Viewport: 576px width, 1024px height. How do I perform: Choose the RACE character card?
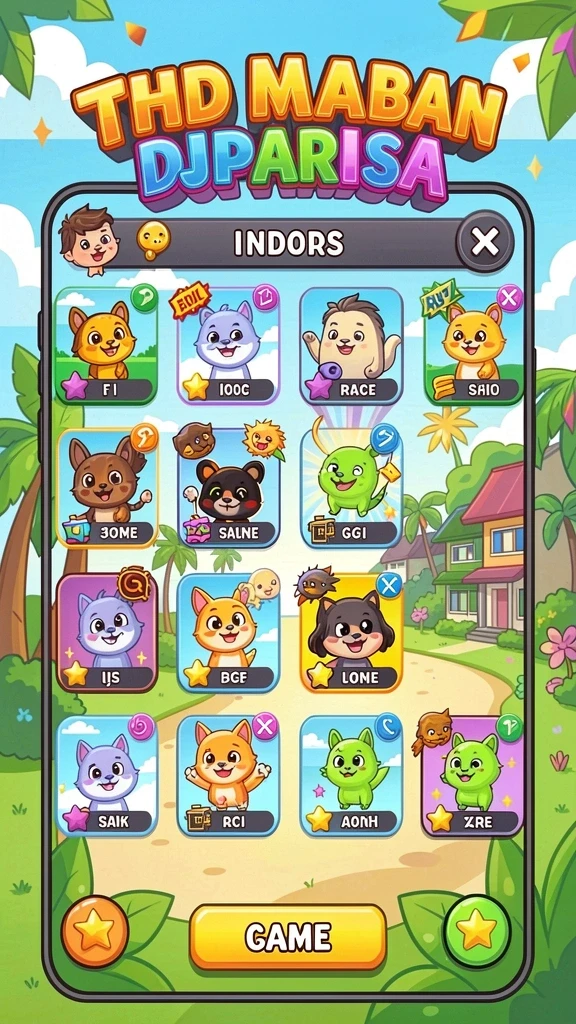(351, 346)
